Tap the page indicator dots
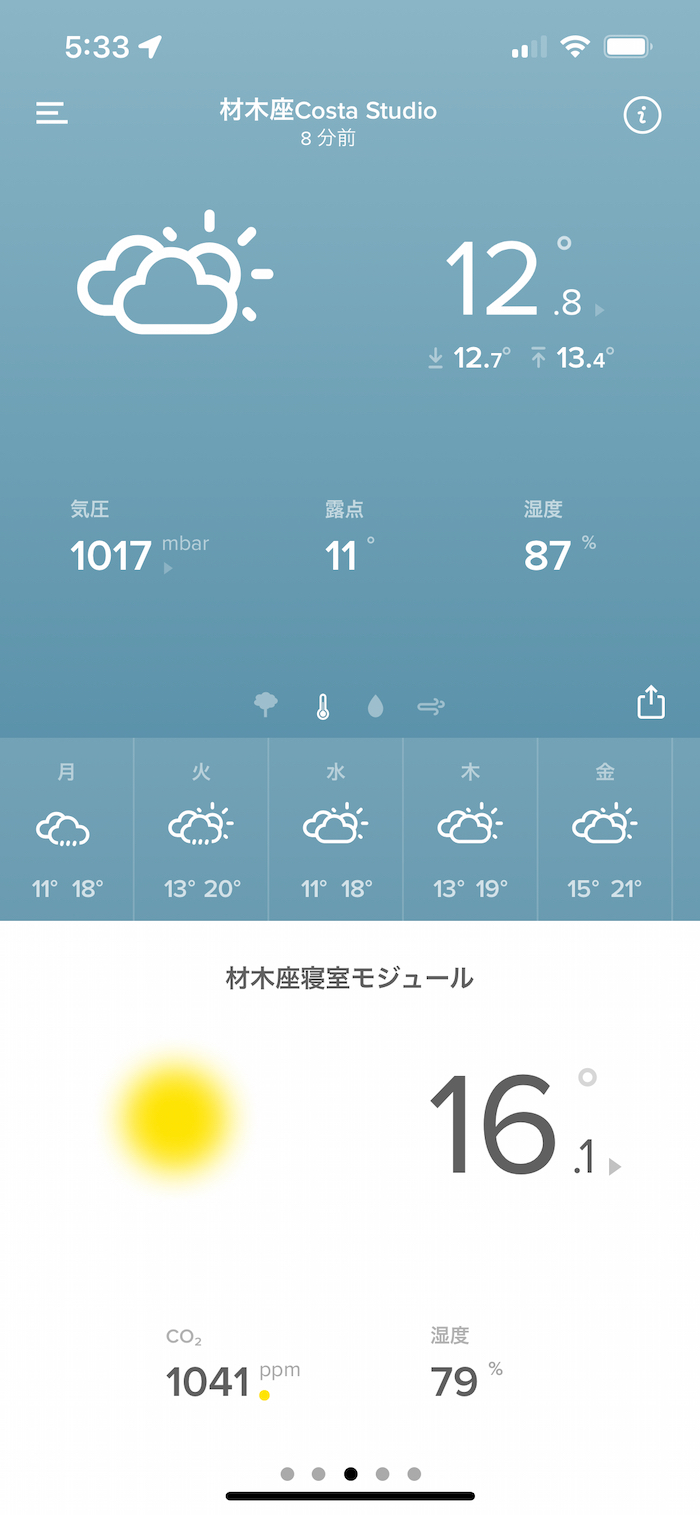The width and height of the screenshot is (700, 1515). (x=350, y=1473)
